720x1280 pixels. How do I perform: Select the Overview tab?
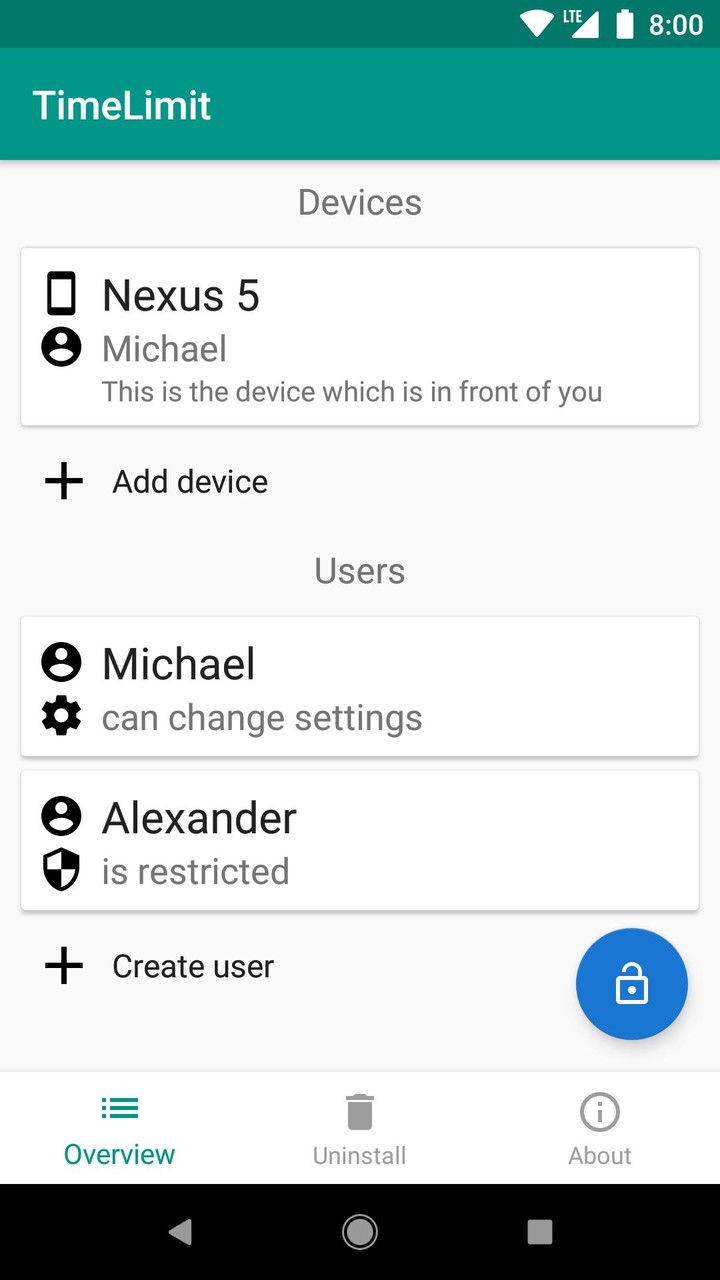pos(119,1128)
